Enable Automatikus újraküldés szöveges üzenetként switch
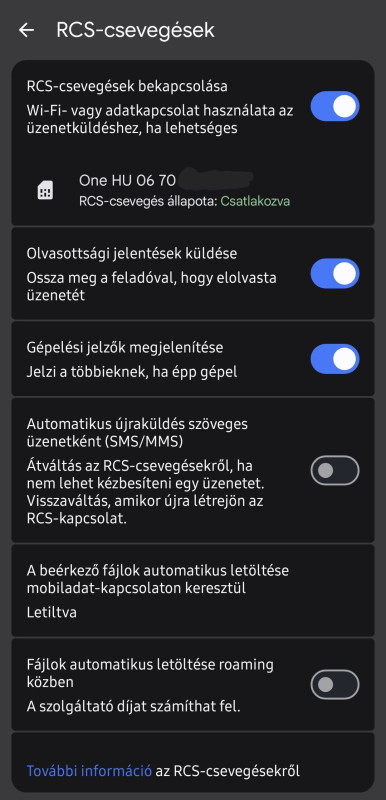This screenshot has width=386, height=800. (x=335, y=470)
